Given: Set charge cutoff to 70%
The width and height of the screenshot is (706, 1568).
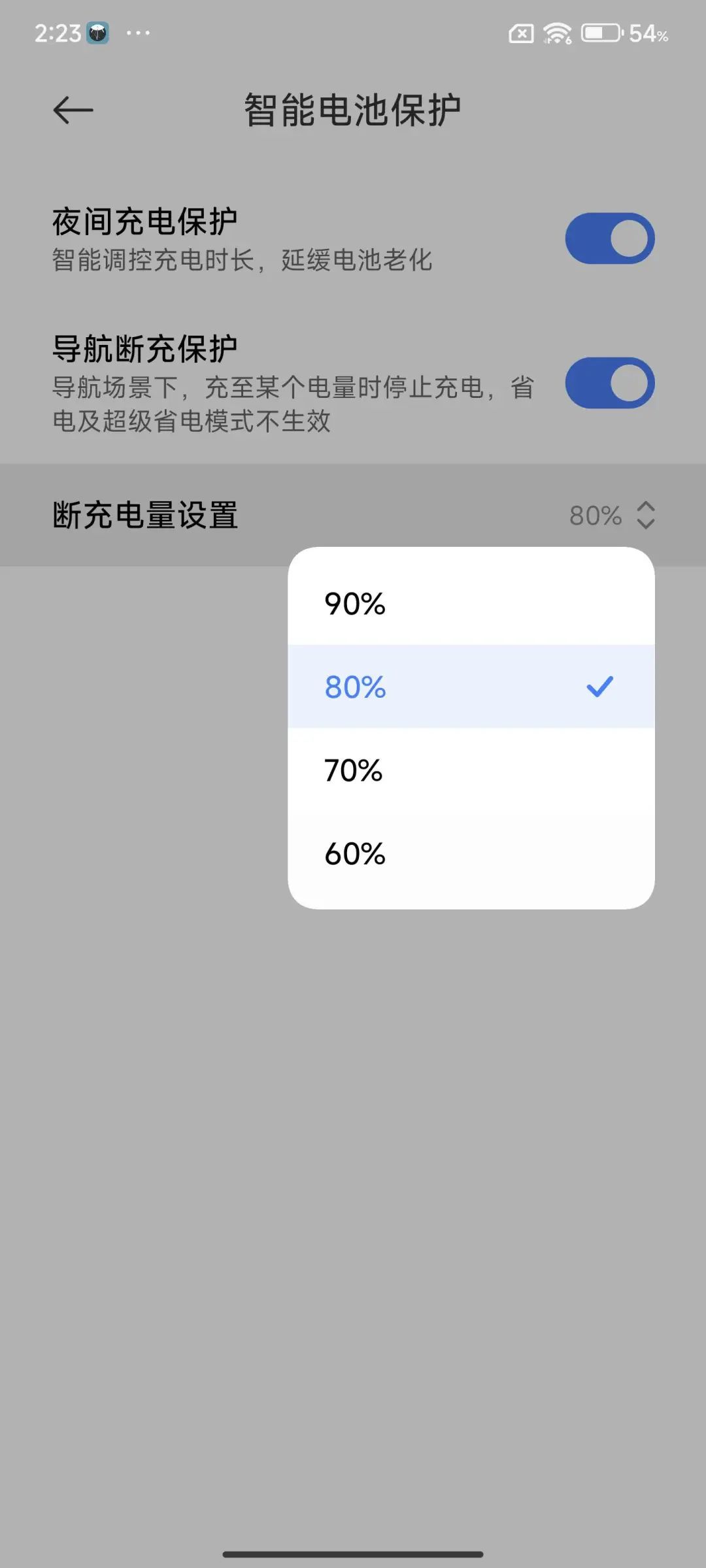Looking at the screenshot, I should click(x=471, y=770).
